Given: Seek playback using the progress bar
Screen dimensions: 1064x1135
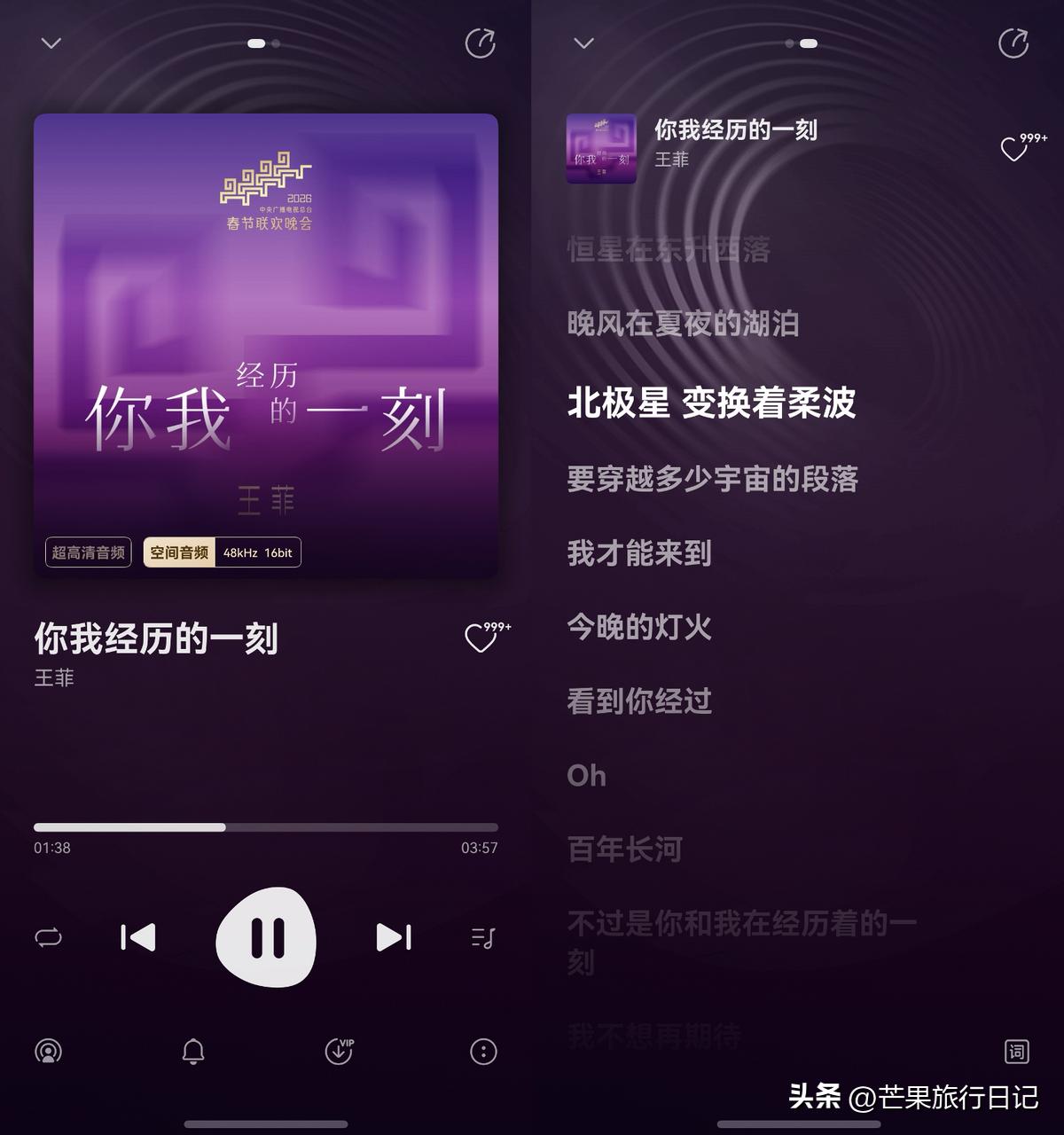Looking at the screenshot, I should 265,827.
